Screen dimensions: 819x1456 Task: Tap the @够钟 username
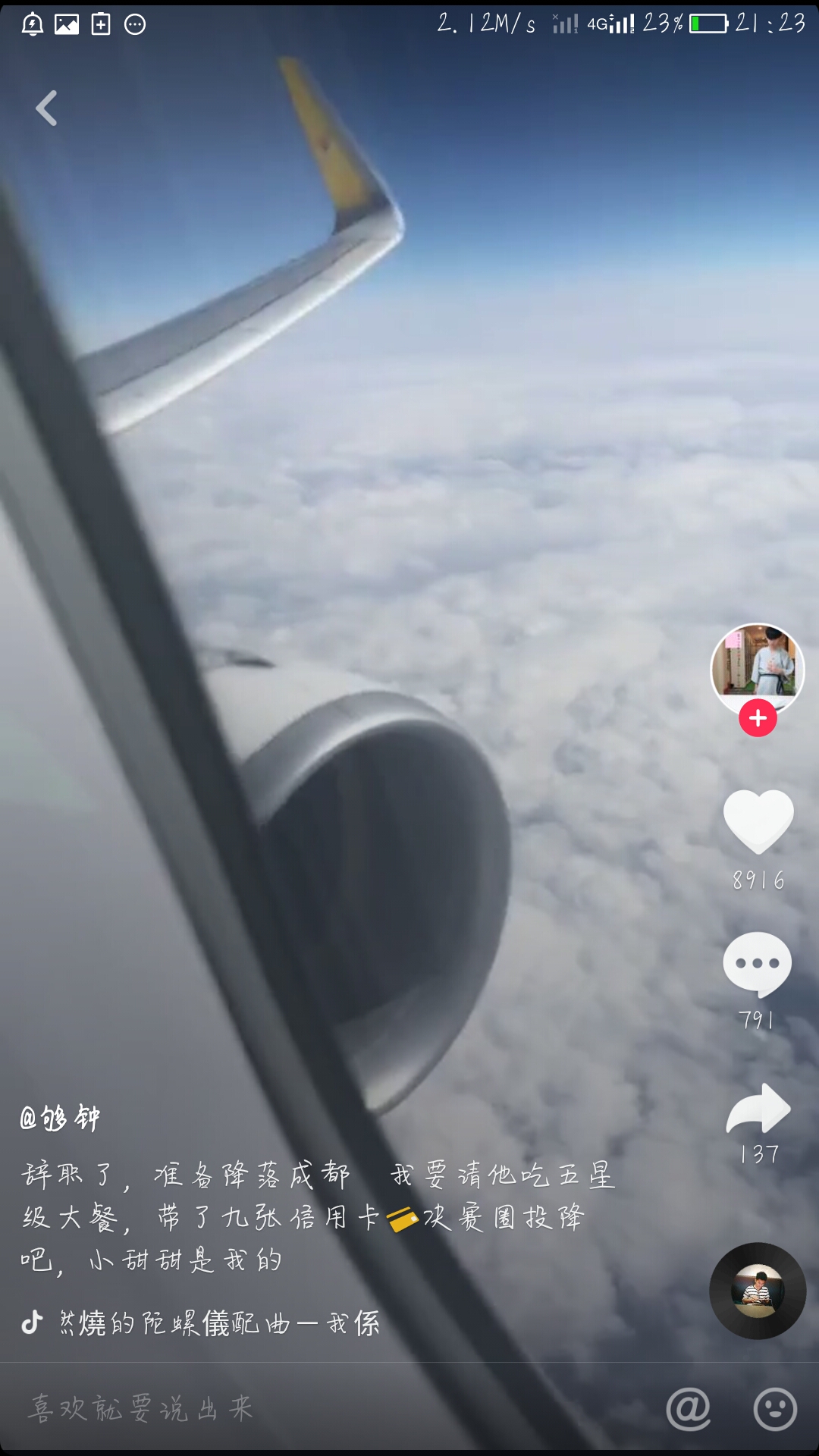pos(61,1118)
